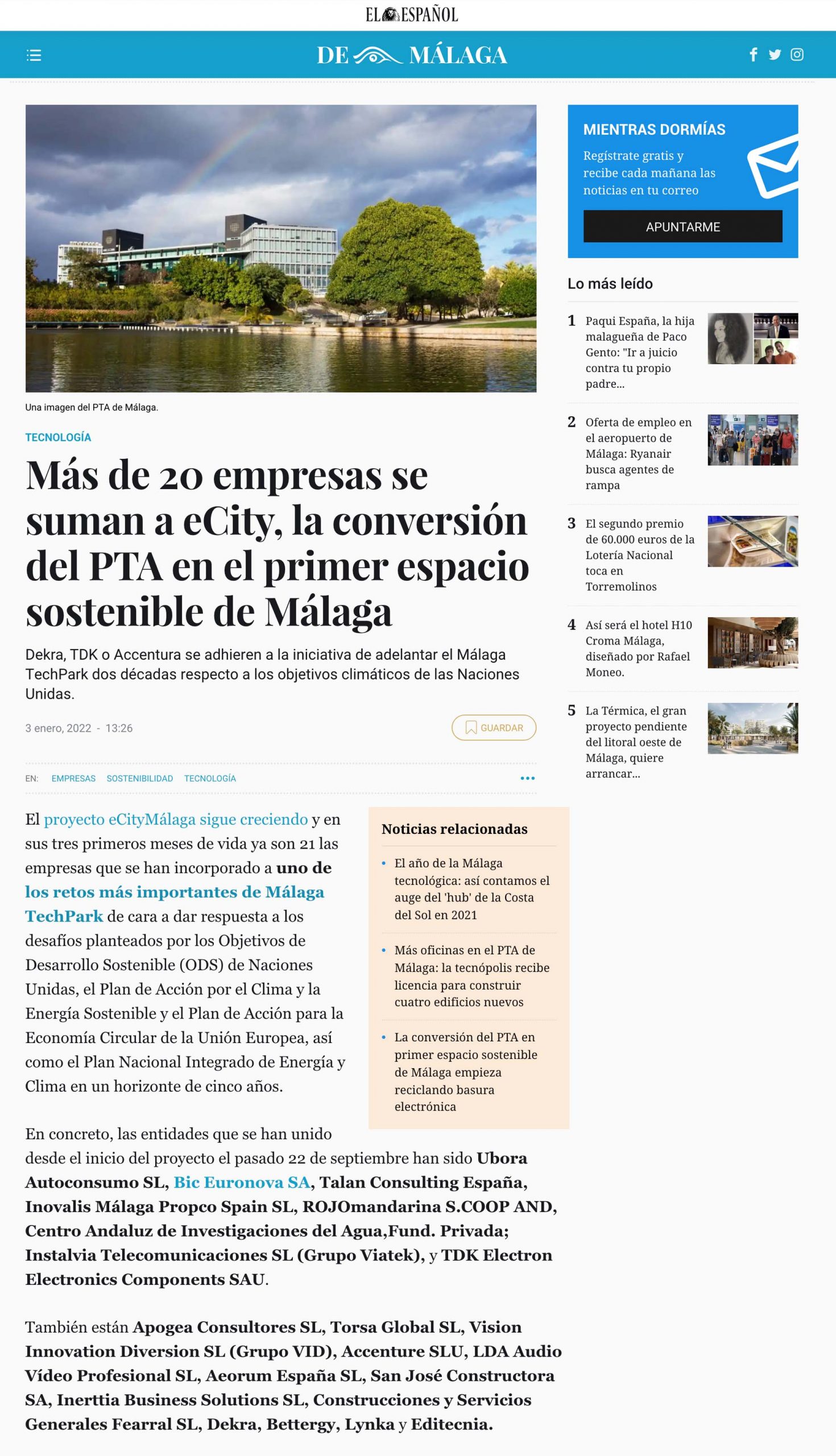Screen dimensions: 836x1456
Task: Open the TECNOLOGÍA category label above headline
Action: 58,437
